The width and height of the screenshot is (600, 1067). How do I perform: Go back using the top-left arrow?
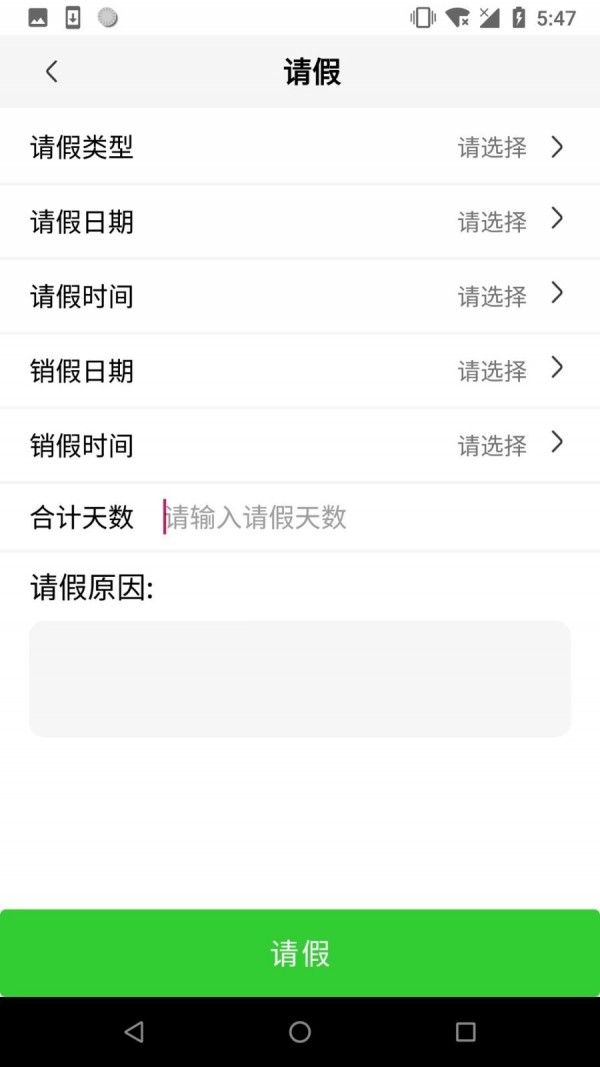(52, 71)
